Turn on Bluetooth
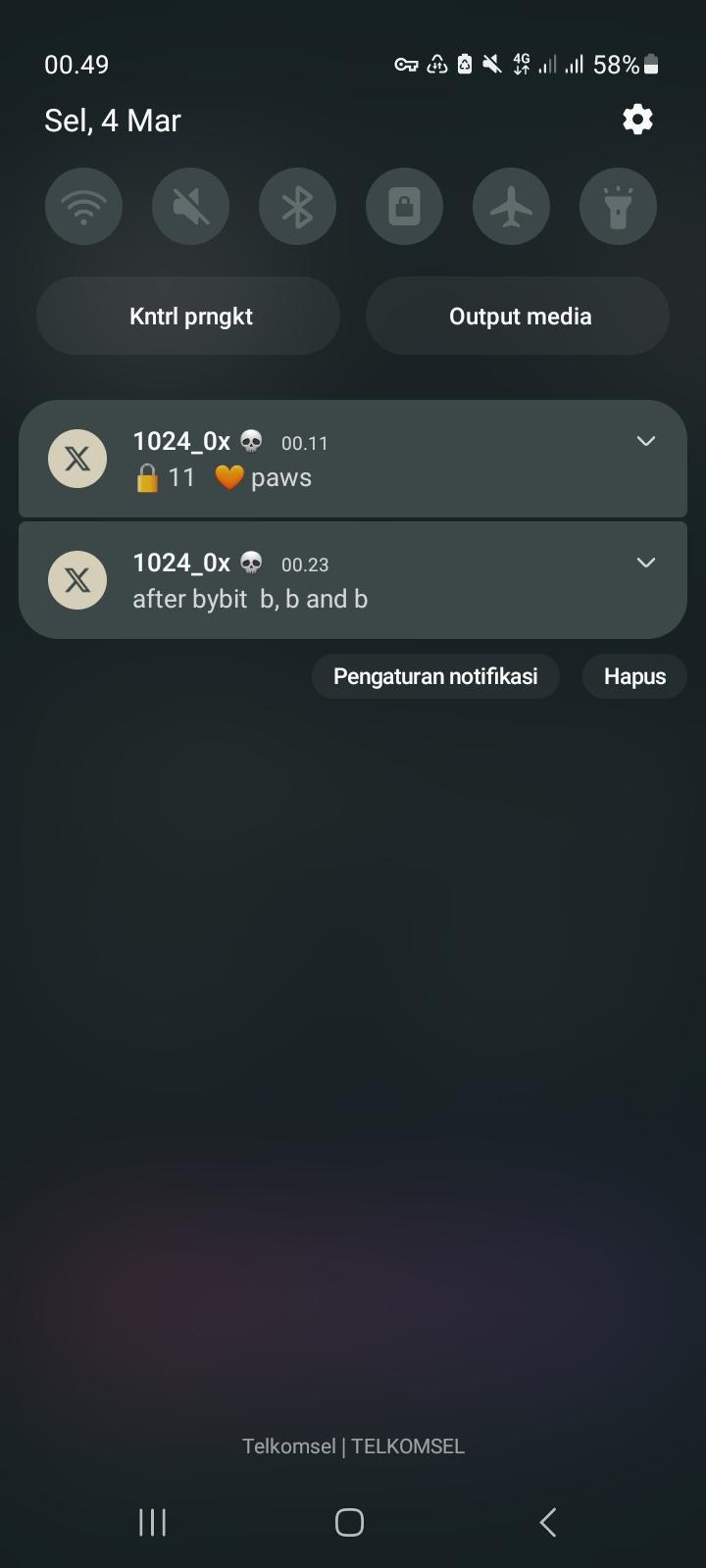The width and height of the screenshot is (706, 1568). click(297, 207)
